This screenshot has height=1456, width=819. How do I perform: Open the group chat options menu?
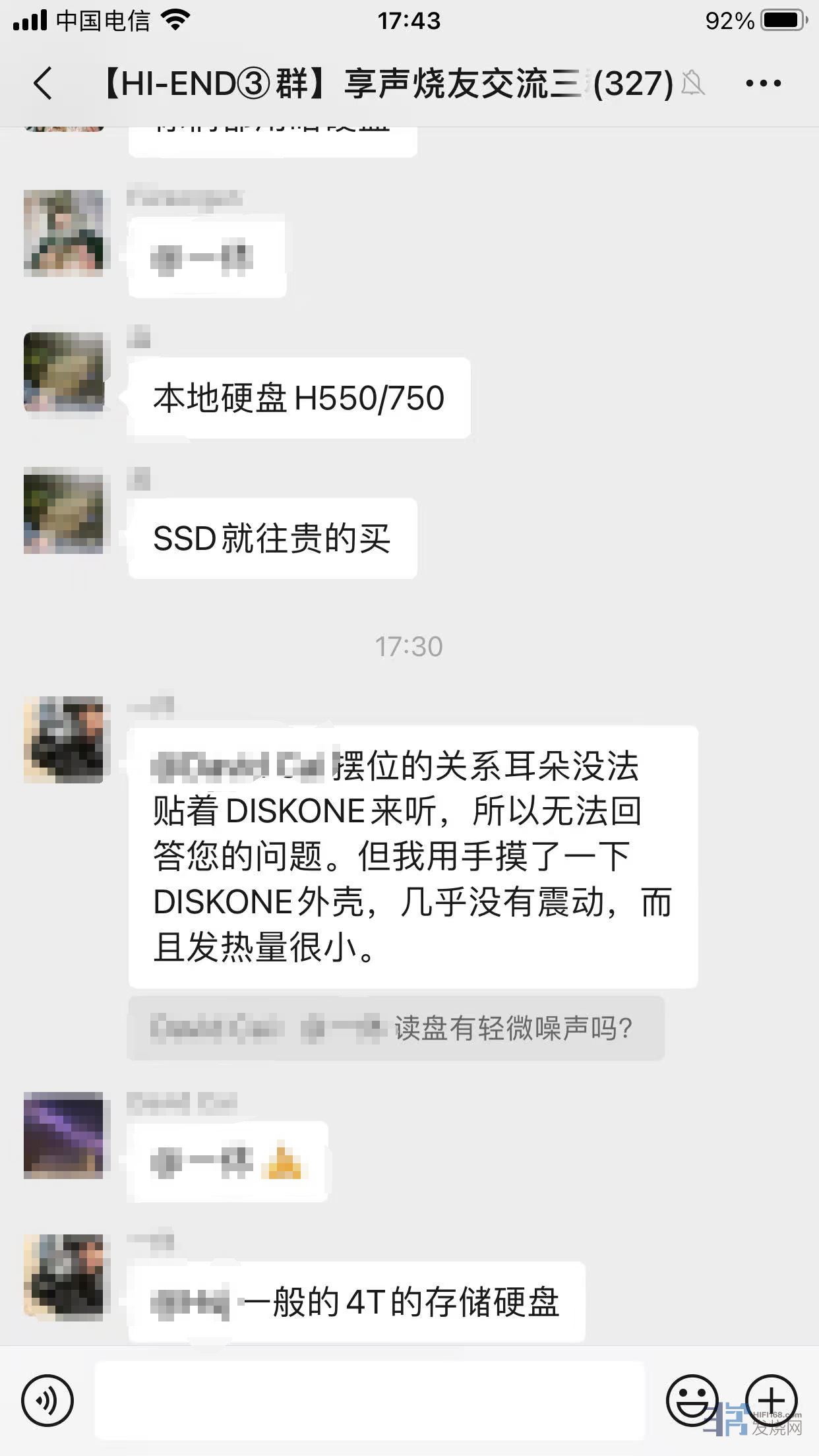pyautogui.click(x=763, y=84)
